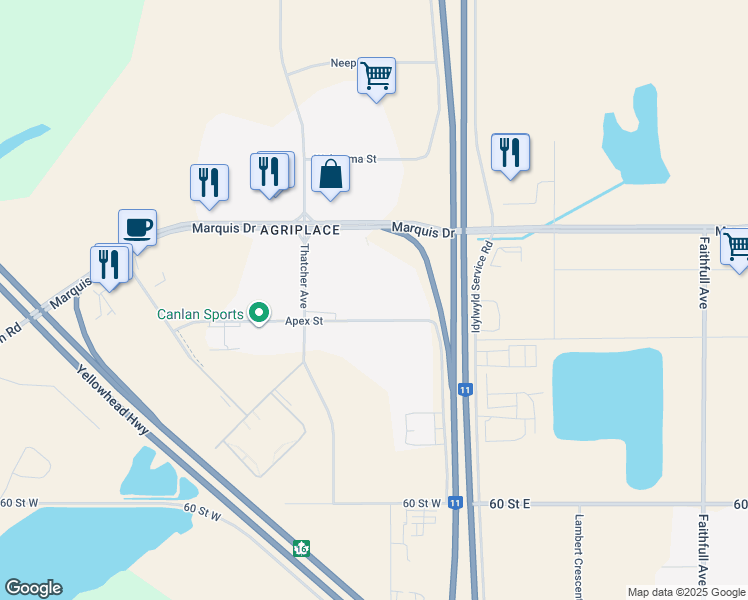748x600 pixels.
Task: Tap stacked restaurant markers beside the shopping bag
Action: 272,174
